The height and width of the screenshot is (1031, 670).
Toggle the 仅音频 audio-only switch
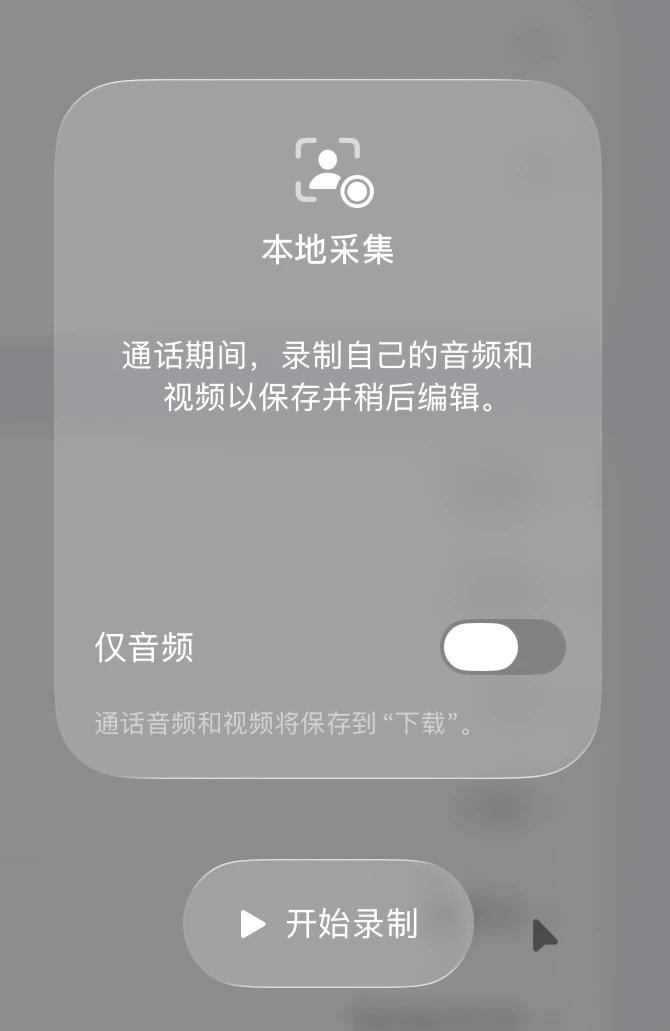503,647
